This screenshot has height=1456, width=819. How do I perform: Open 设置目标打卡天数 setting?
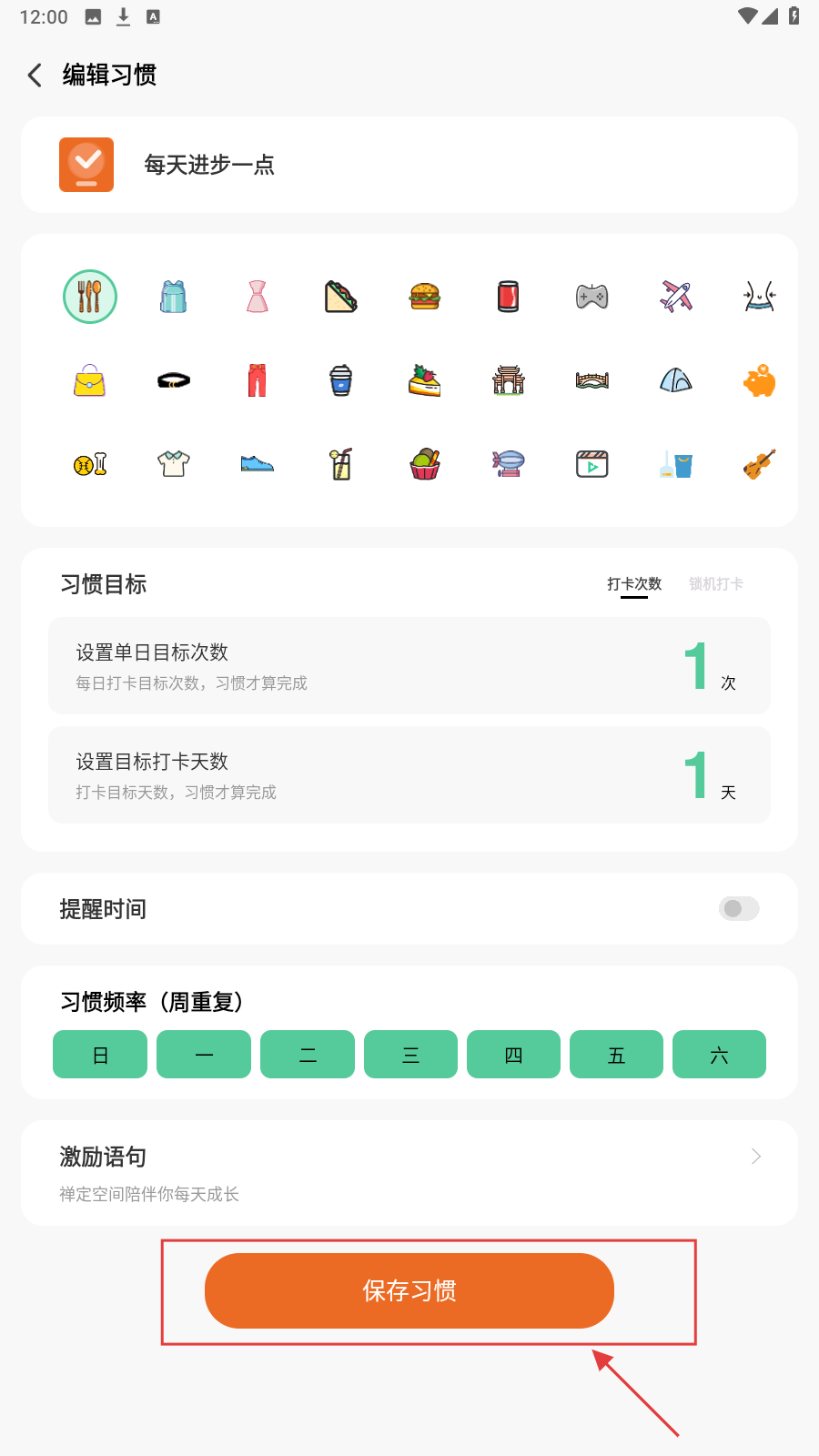[409, 775]
